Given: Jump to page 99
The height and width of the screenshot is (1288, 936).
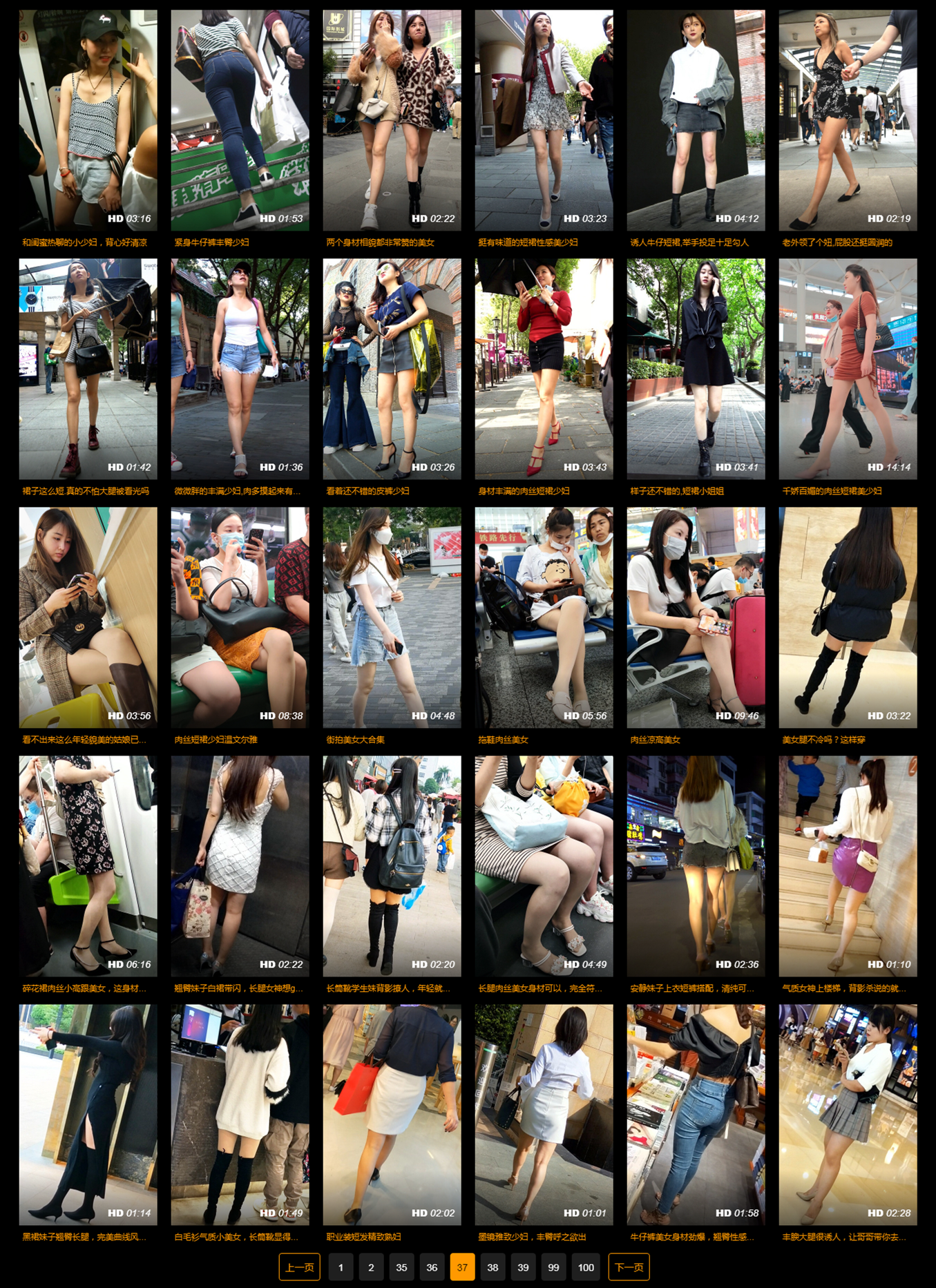Looking at the screenshot, I should click(x=553, y=1267).
